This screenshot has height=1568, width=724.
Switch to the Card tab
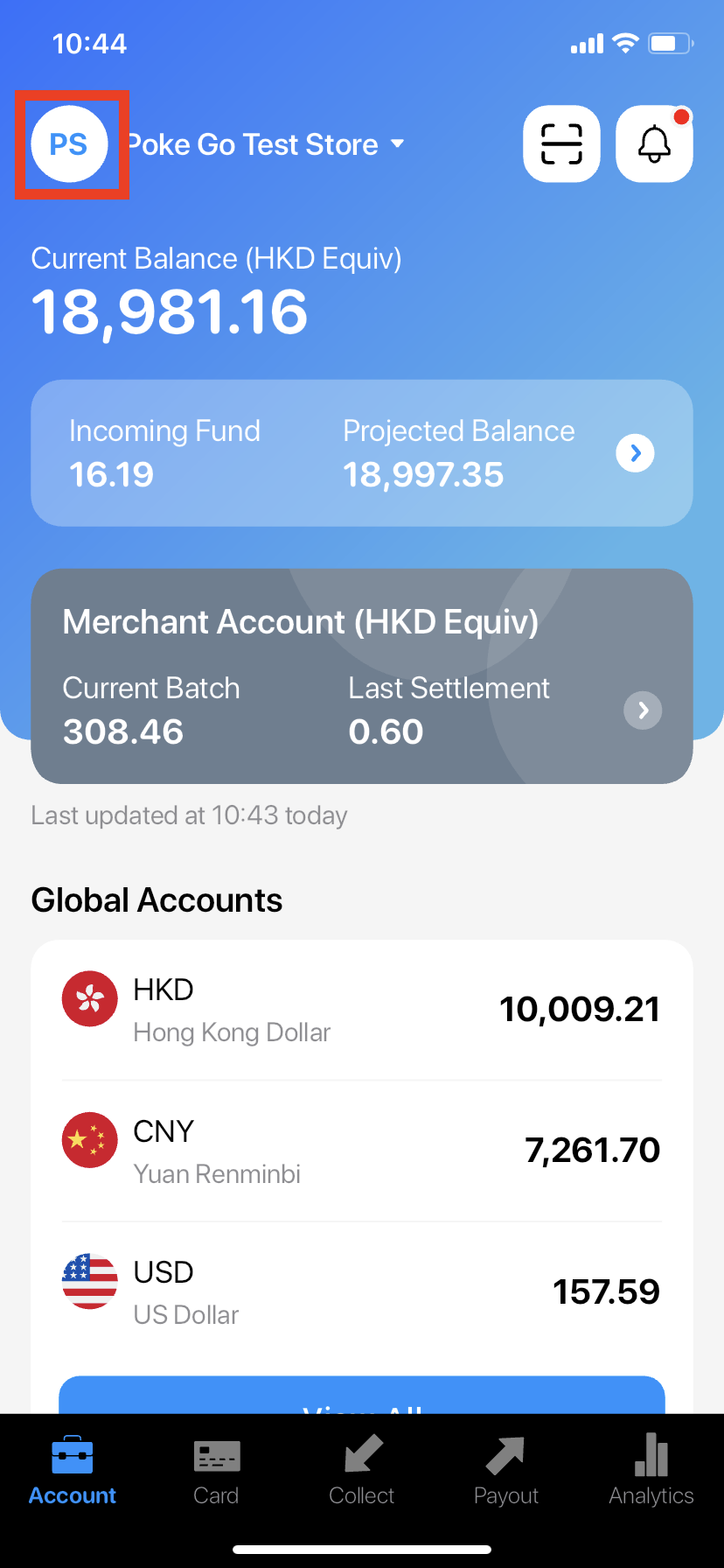click(216, 1472)
